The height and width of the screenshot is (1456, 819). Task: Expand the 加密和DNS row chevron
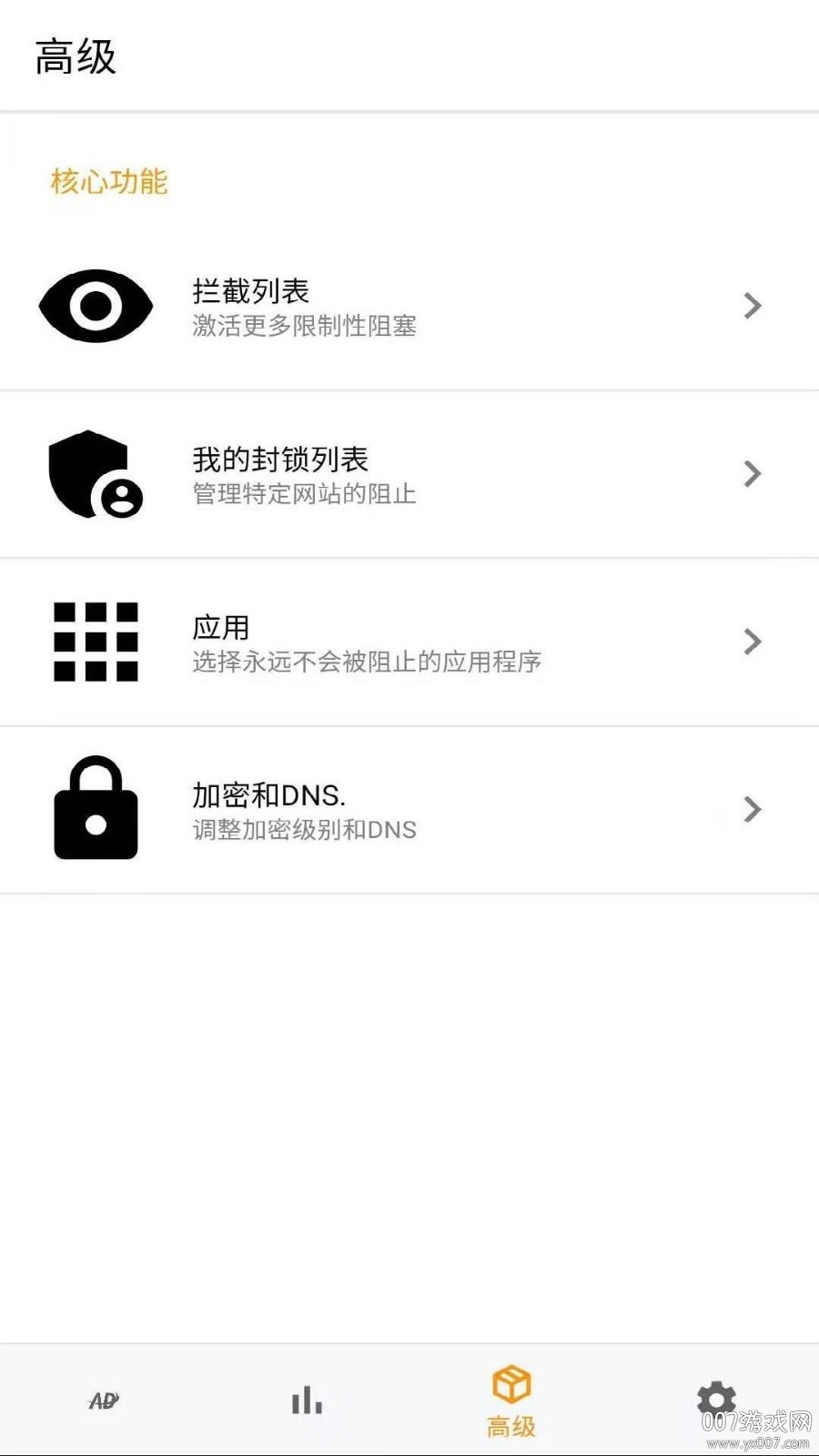point(753,809)
